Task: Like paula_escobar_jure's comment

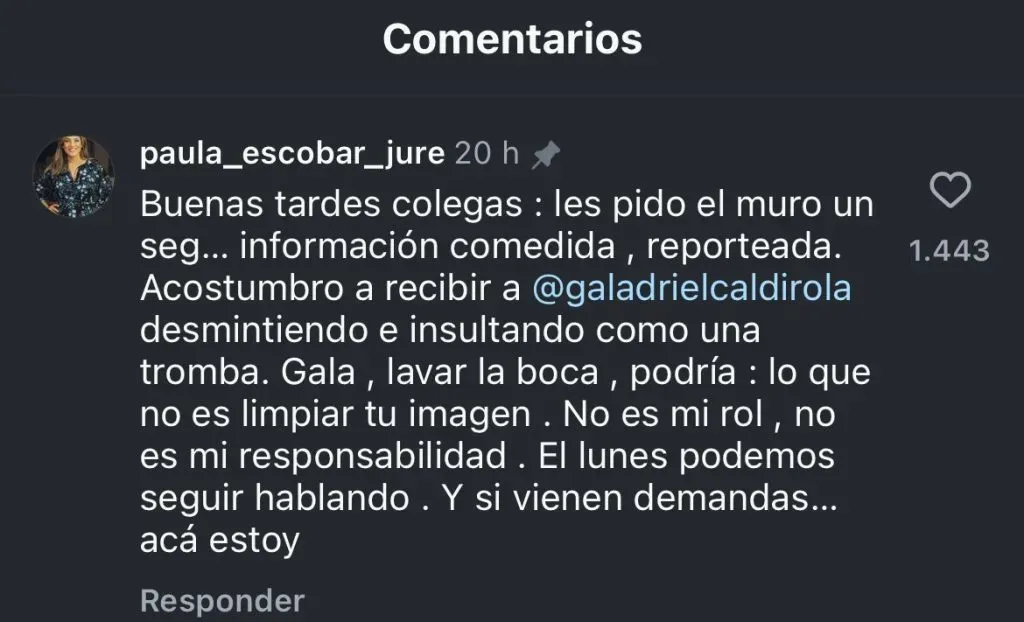Action: coord(950,190)
